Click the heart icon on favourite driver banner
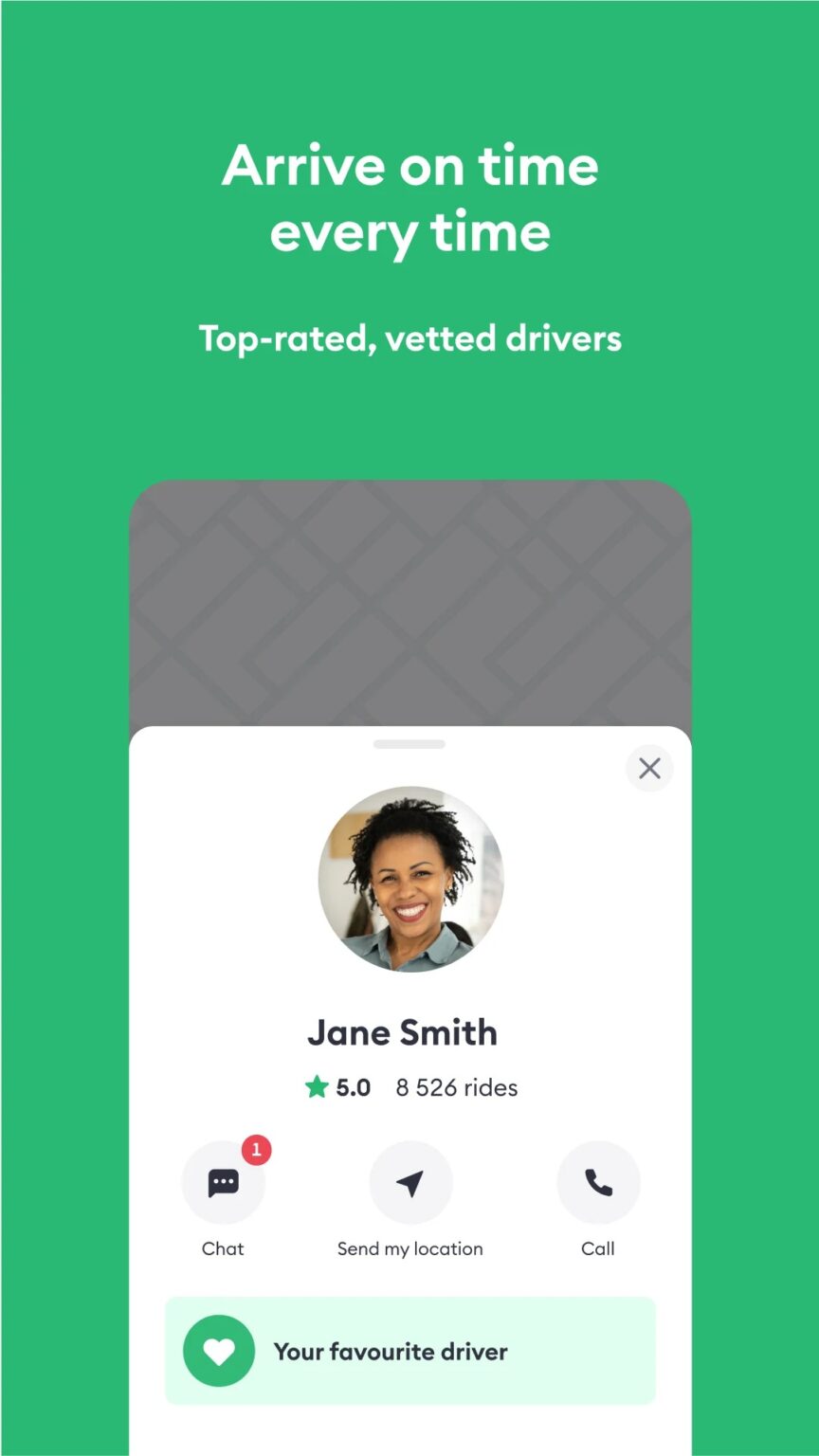819x1456 pixels. tap(219, 1350)
